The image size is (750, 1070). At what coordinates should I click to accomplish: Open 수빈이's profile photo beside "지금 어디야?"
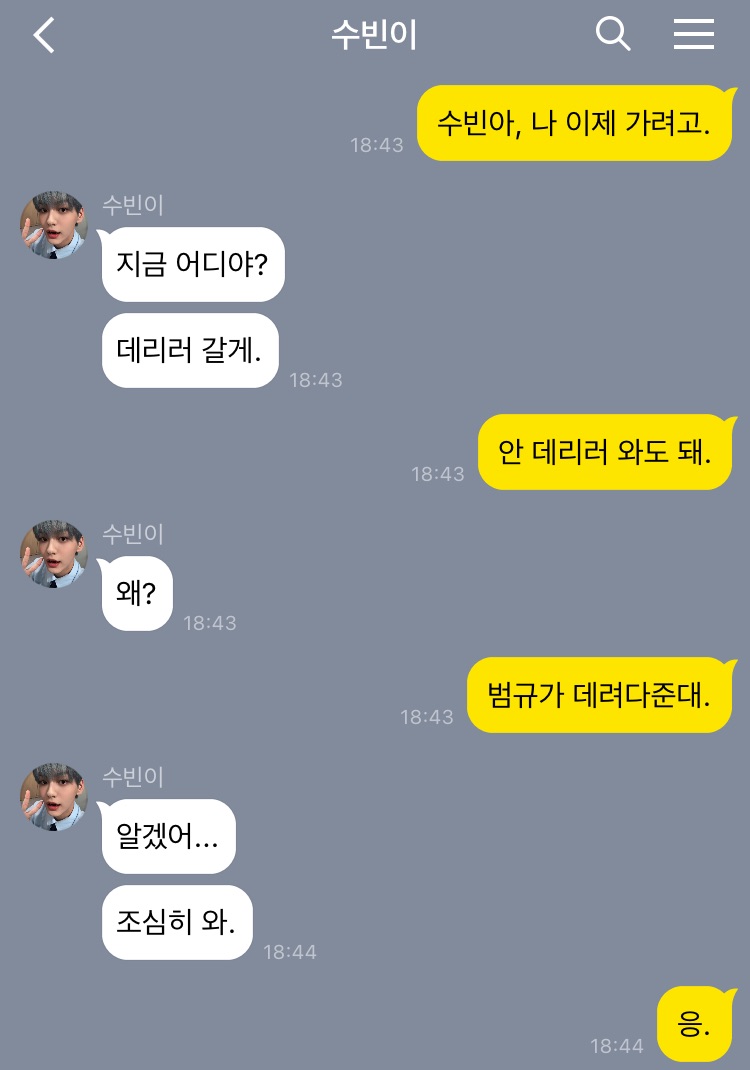pos(54,225)
